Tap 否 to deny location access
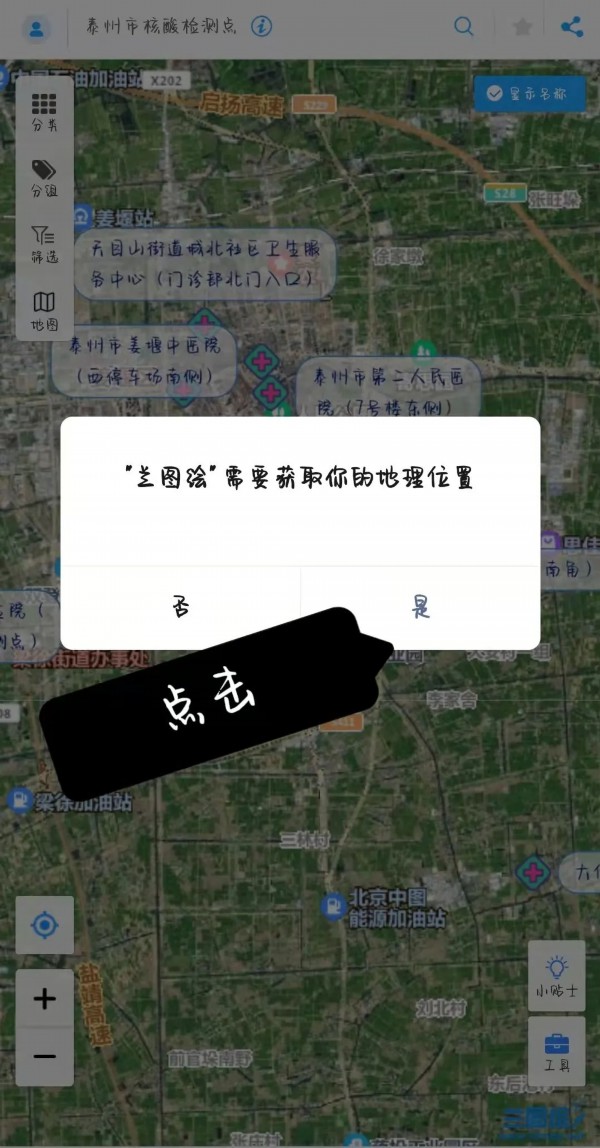The height and width of the screenshot is (1148, 600). click(181, 607)
